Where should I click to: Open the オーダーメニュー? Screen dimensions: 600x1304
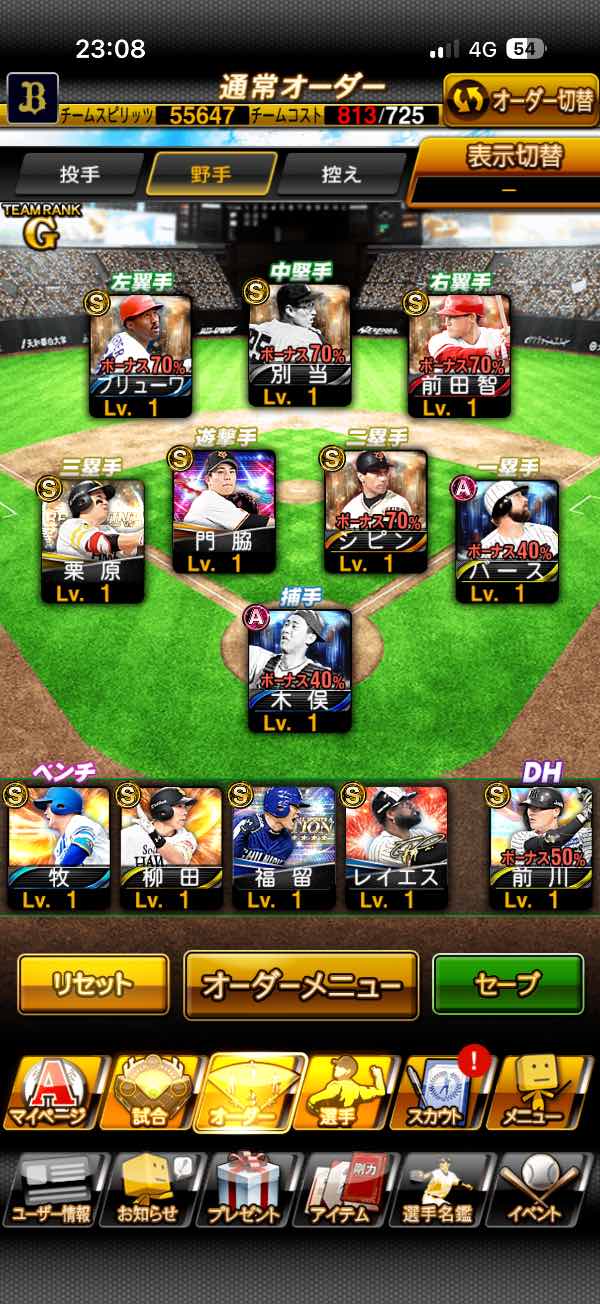301,985
